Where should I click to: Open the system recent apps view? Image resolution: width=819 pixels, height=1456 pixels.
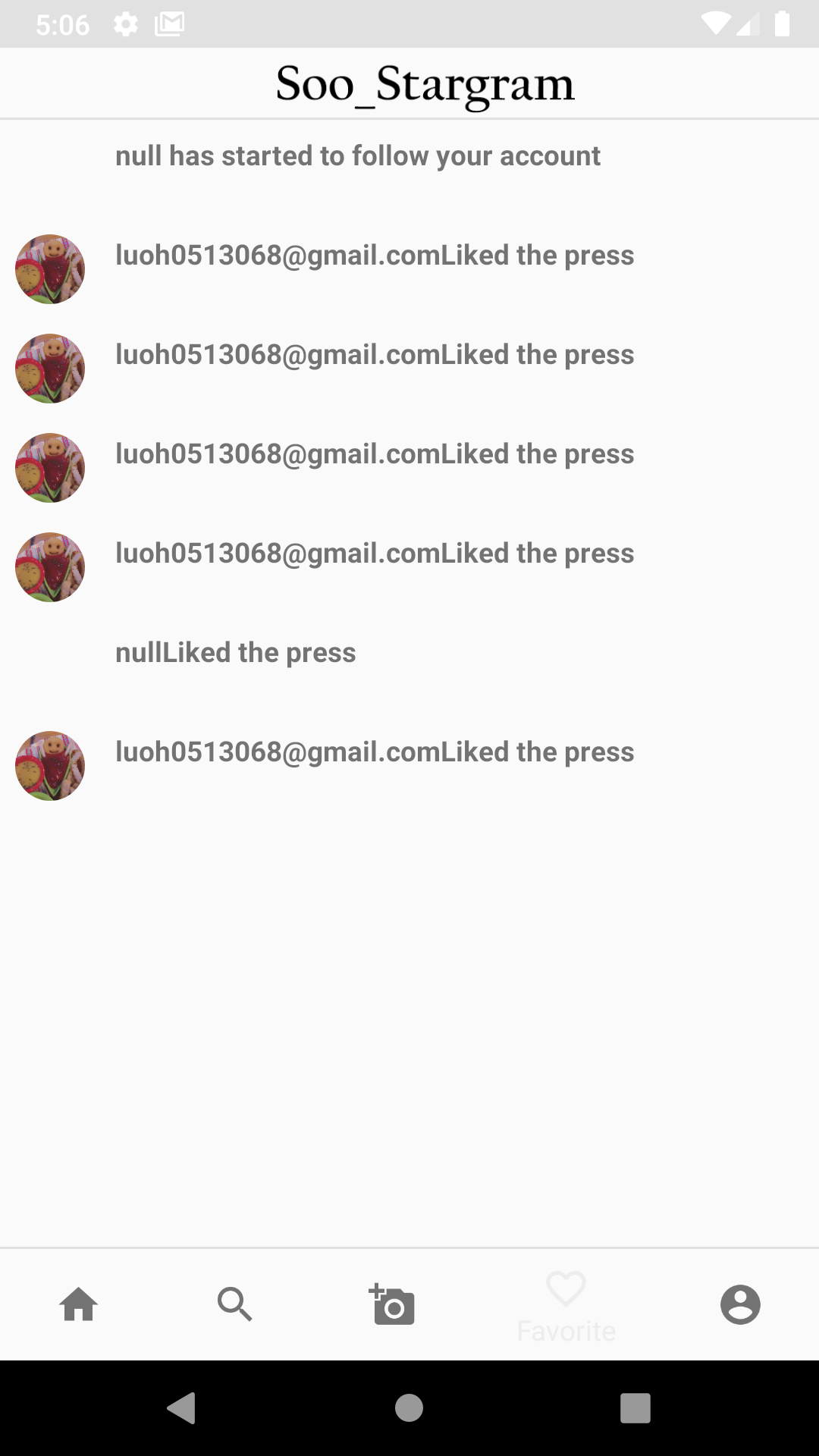pyautogui.click(x=635, y=1408)
